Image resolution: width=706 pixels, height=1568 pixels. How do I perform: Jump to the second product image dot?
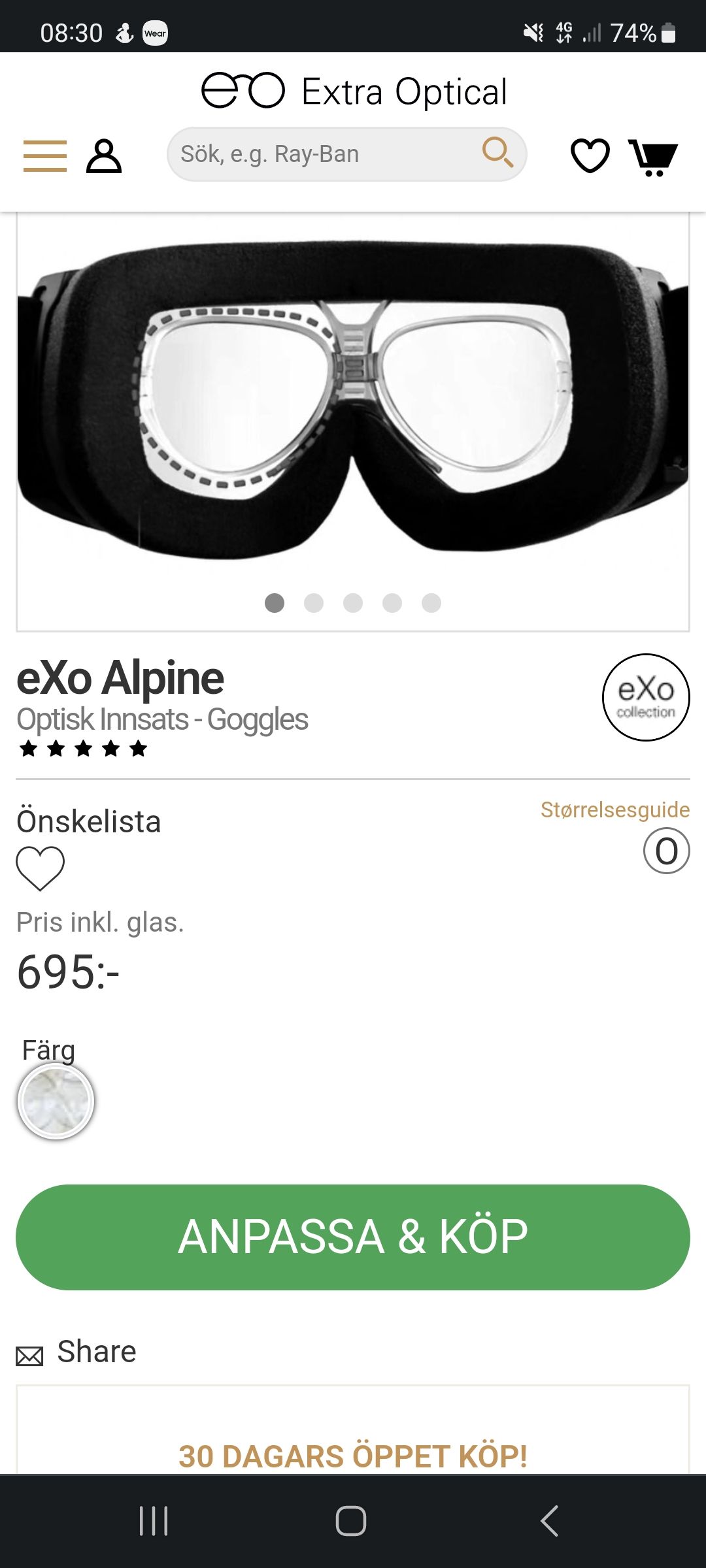(314, 603)
